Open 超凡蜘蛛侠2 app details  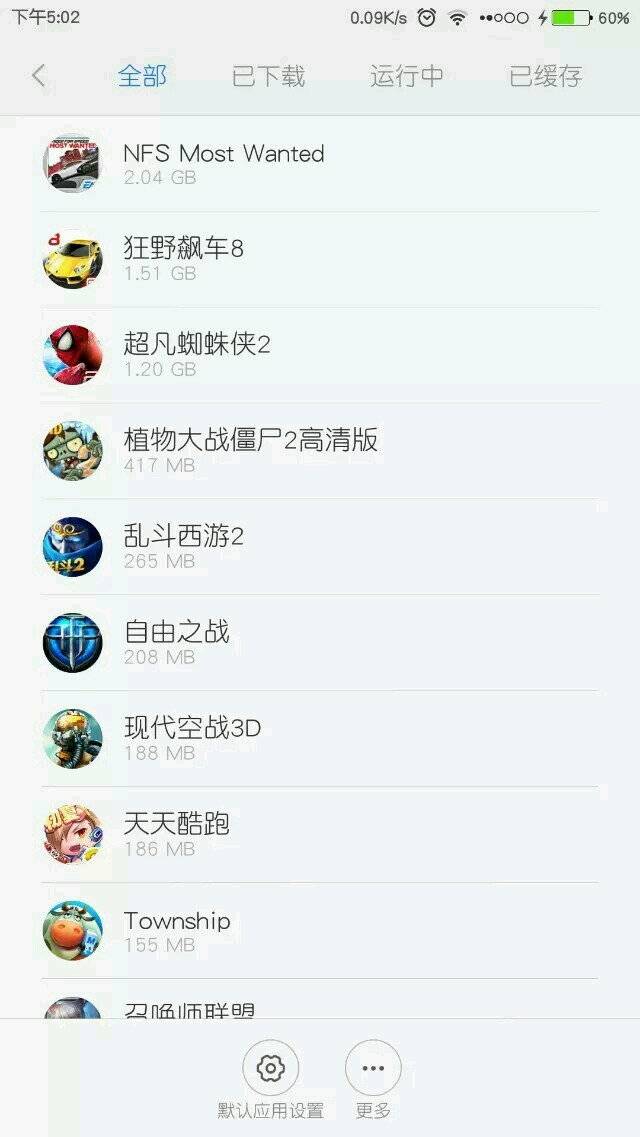320,356
